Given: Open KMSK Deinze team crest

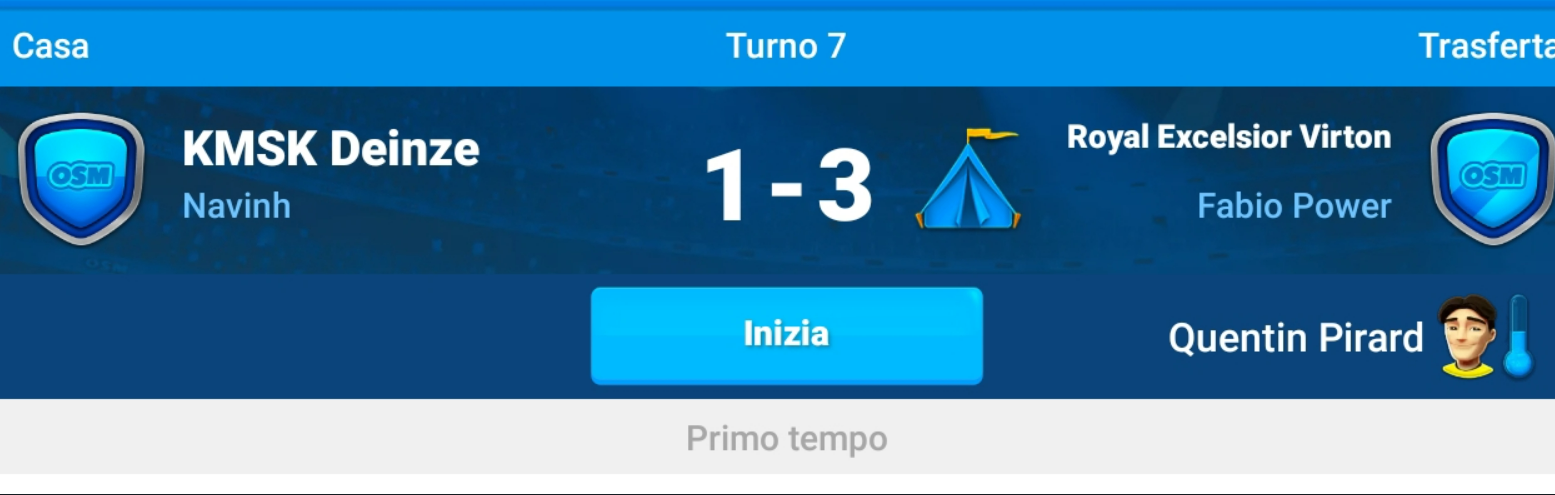Looking at the screenshot, I should tap(82, 178).
